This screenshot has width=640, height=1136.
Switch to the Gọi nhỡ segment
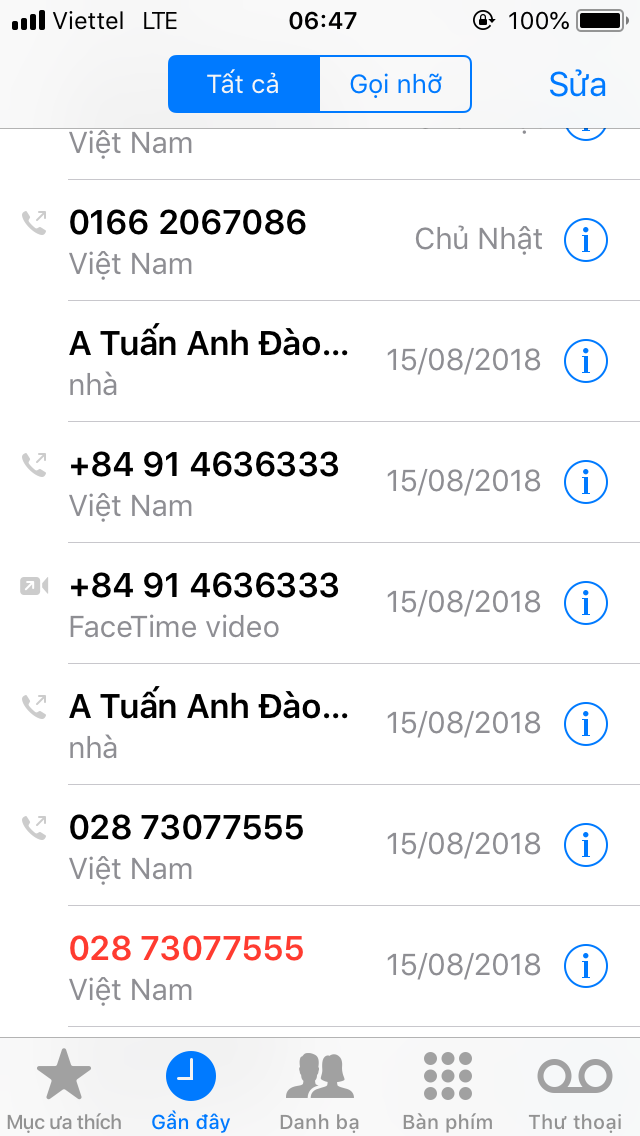coord(395,84)
